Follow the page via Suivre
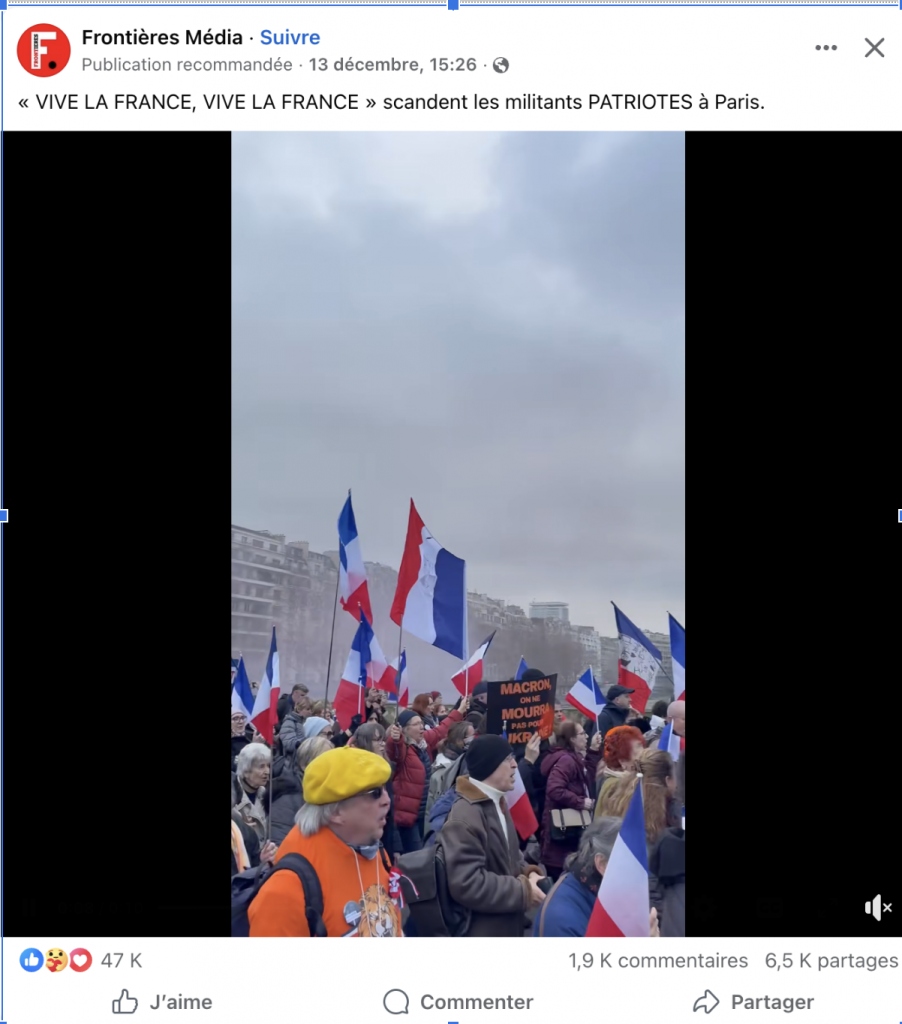This screenshot has width=902, height=1024. (x=290, y=38)
